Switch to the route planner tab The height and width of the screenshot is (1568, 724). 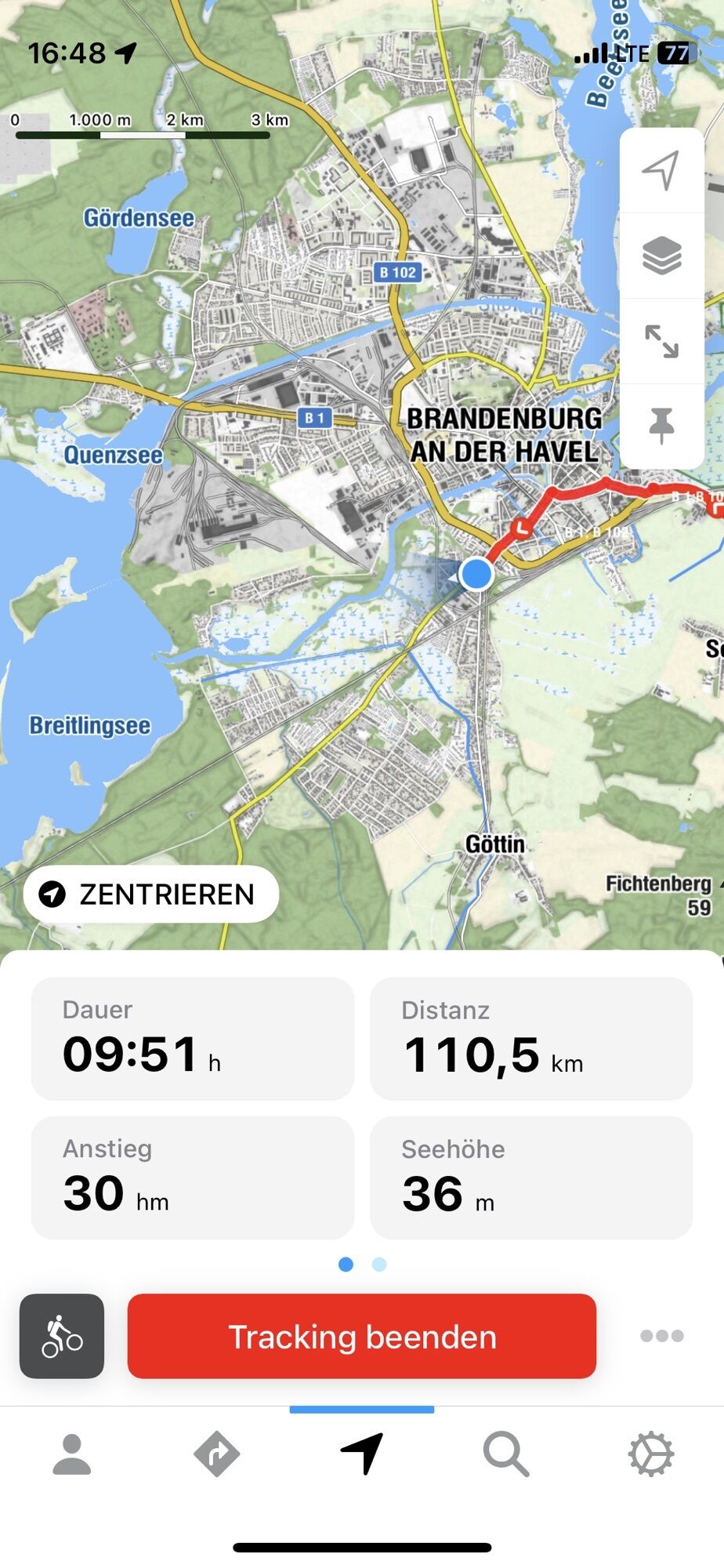(x=216, y=1454)
